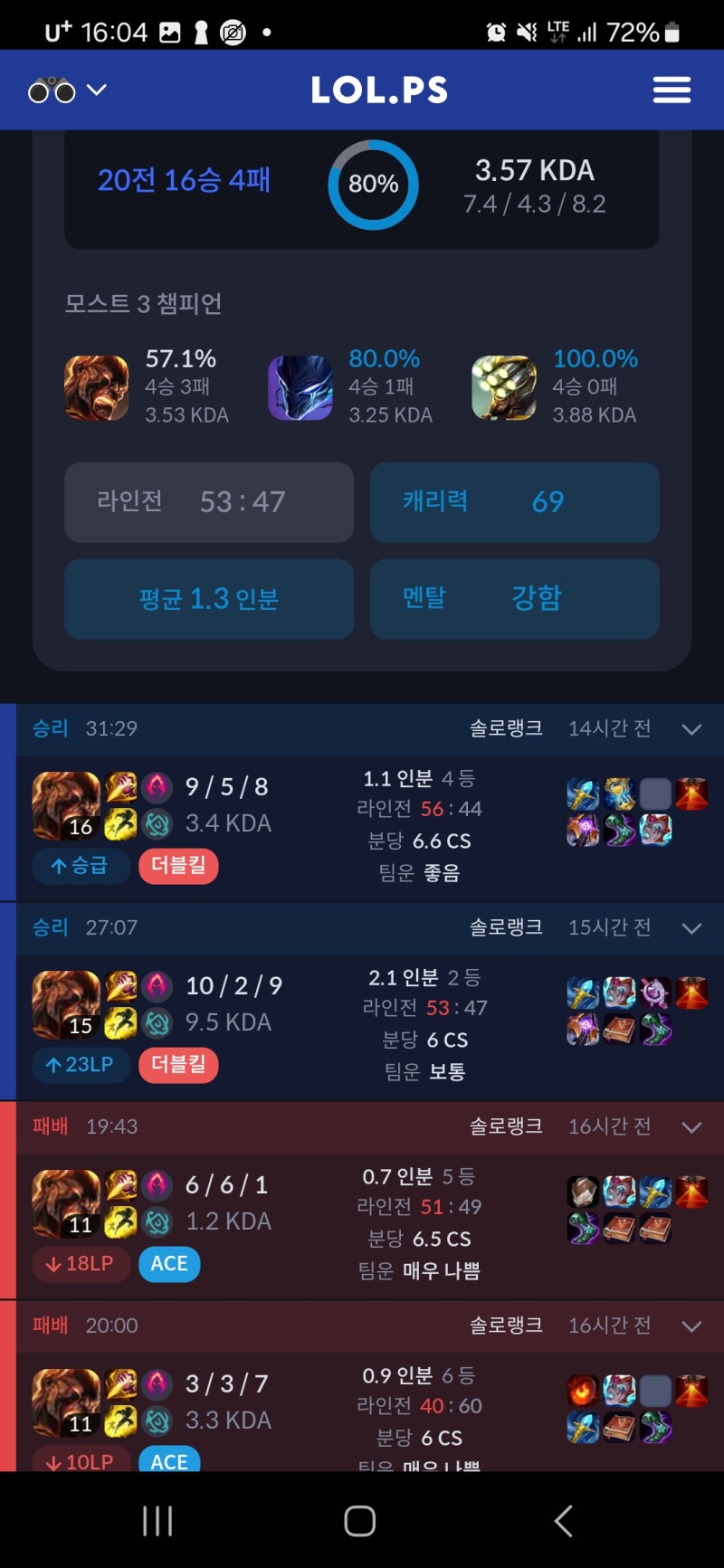Viewport: 724px width, 1568px height.
Task: Open the hamburger menu
Action: point(672,90)
